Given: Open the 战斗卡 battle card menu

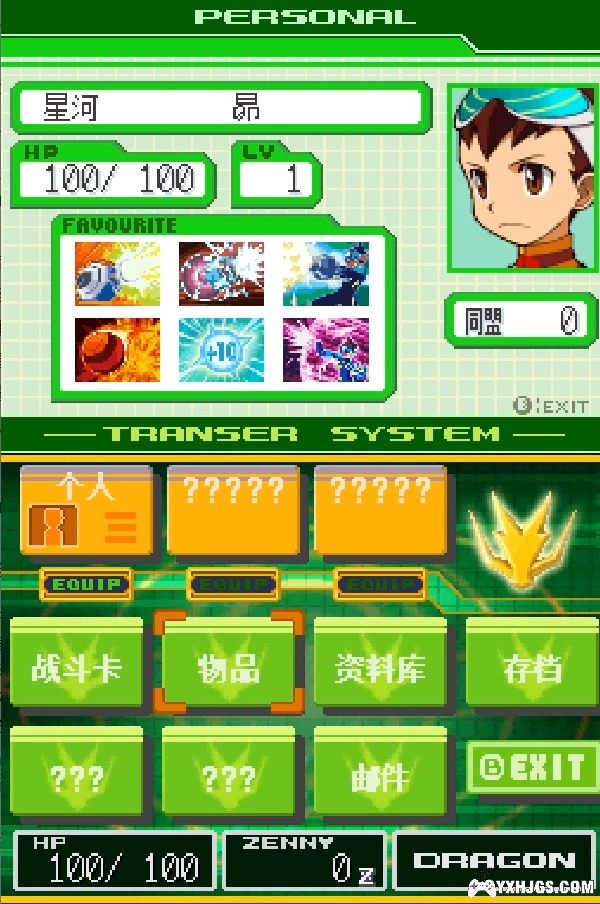Looking at the screenshot, I should 77,666.
